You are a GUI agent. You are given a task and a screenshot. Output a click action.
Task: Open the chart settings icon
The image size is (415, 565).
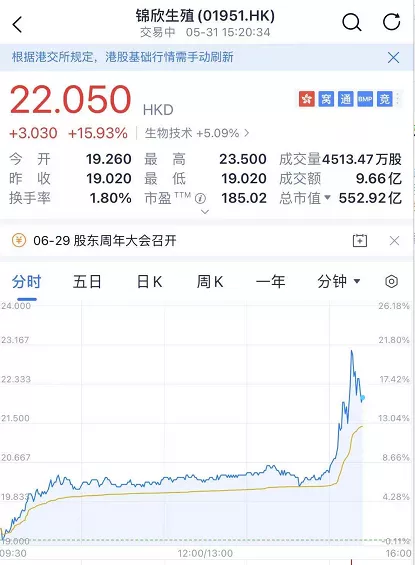click(392, 281)
